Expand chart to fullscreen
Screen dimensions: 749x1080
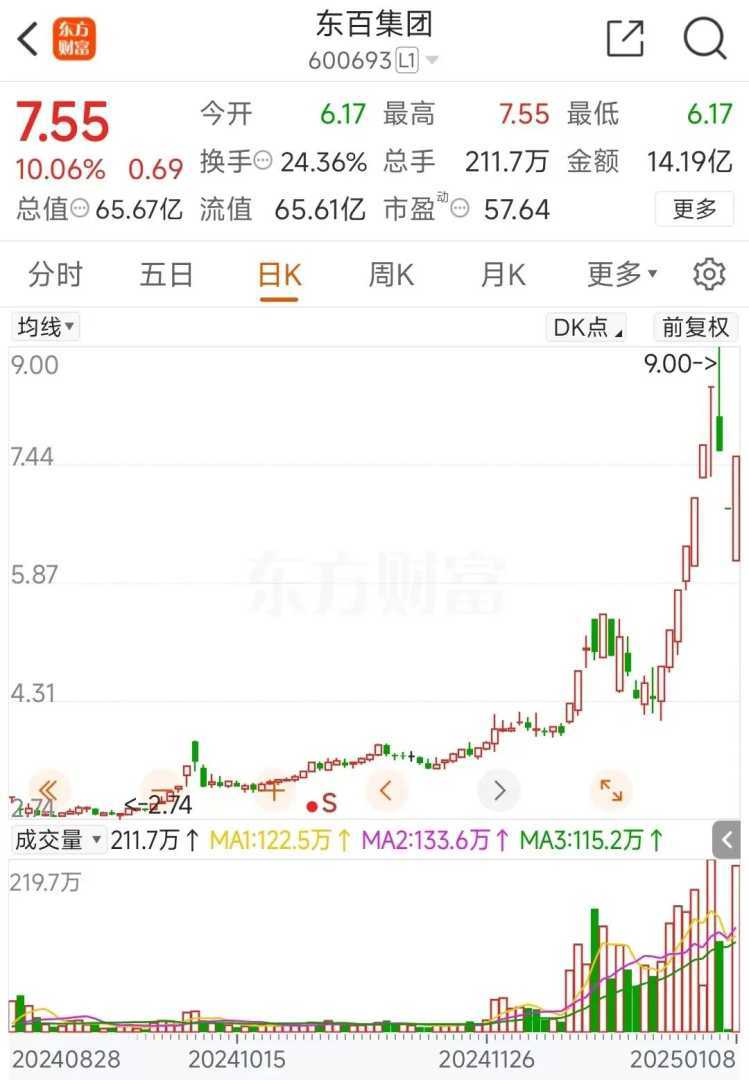611,790
